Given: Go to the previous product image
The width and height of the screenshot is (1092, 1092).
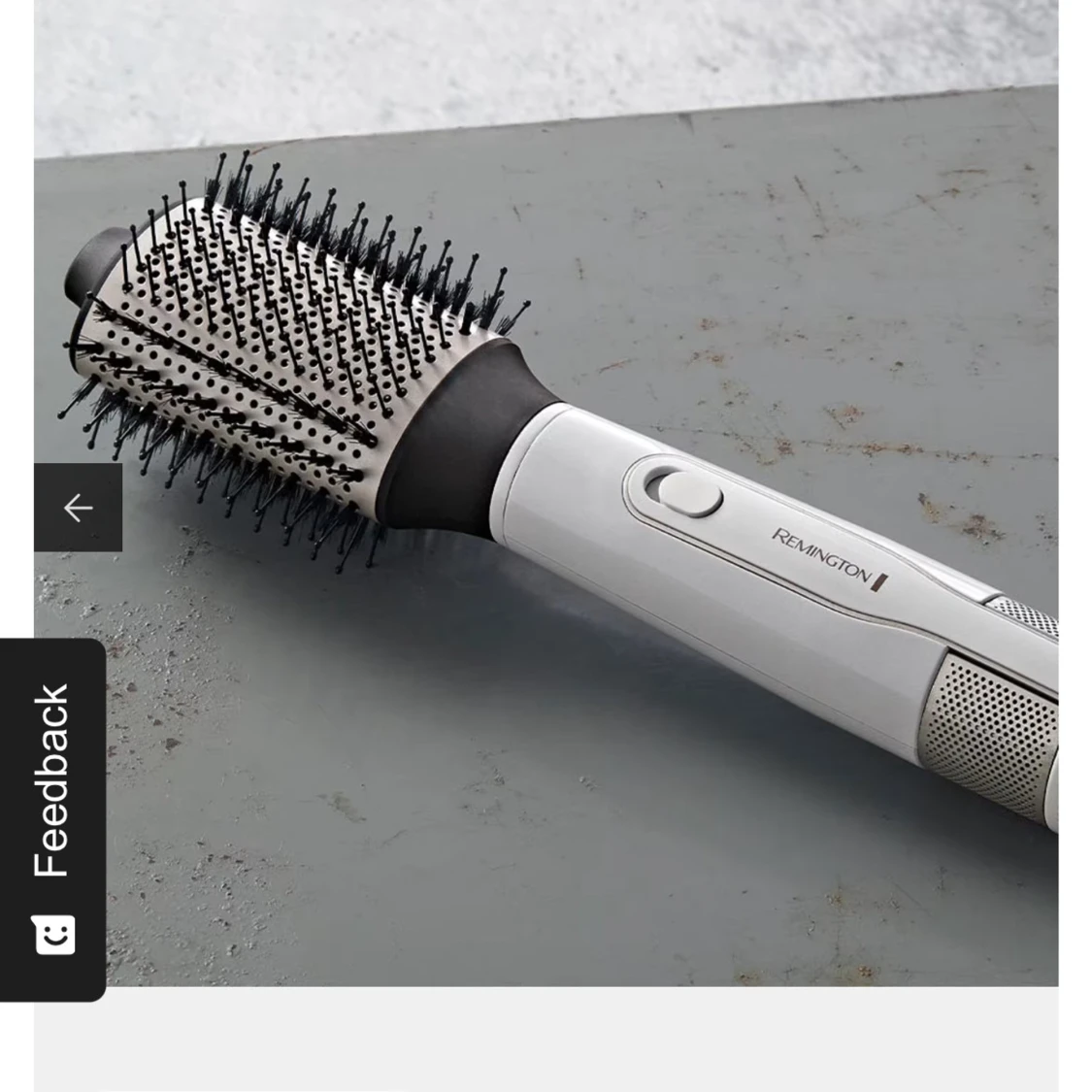Looking at the screenshot, I should click(x=78, y=508).
